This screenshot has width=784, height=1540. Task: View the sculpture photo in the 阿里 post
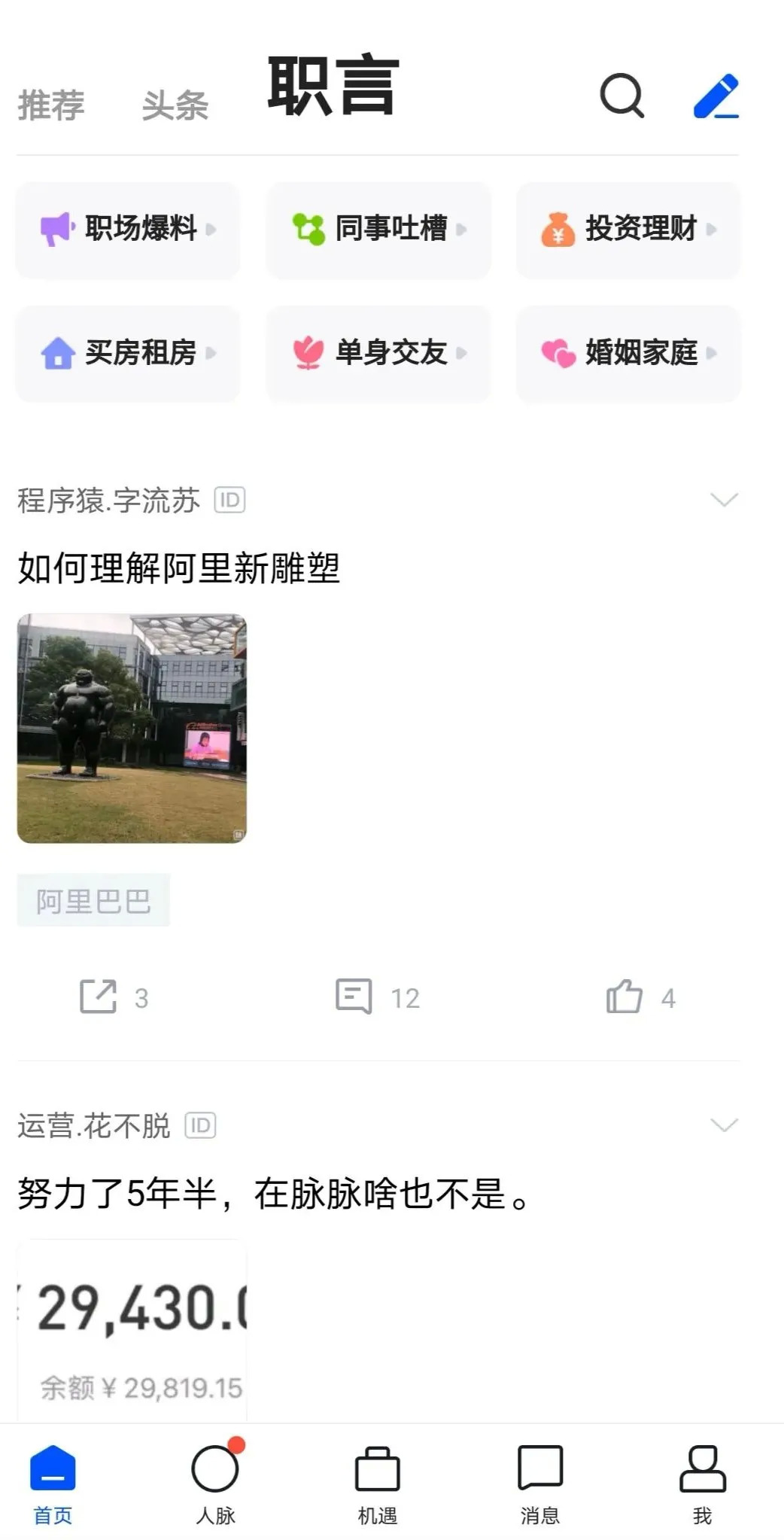point(132,728)
